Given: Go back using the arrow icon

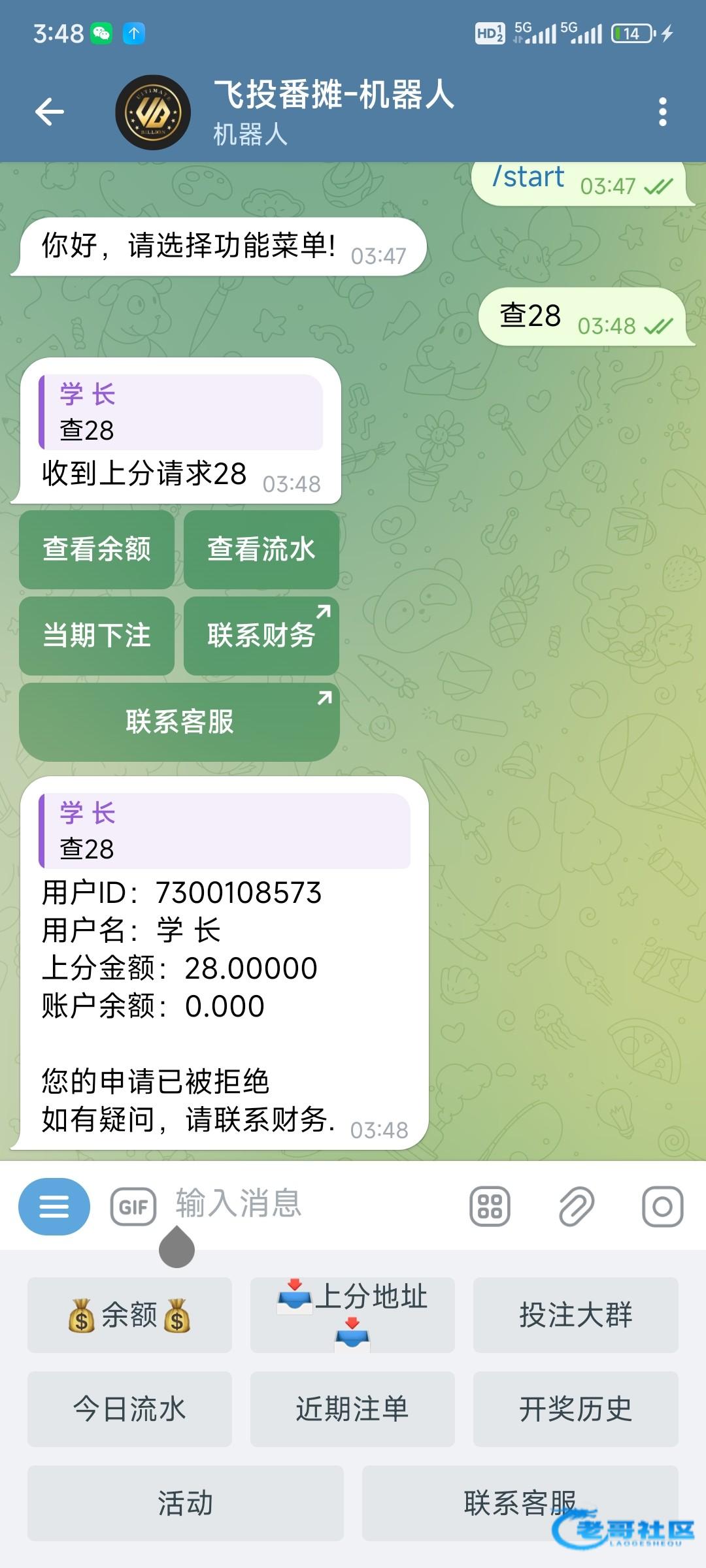Looking at the screenshot, I should coord(50,112).
